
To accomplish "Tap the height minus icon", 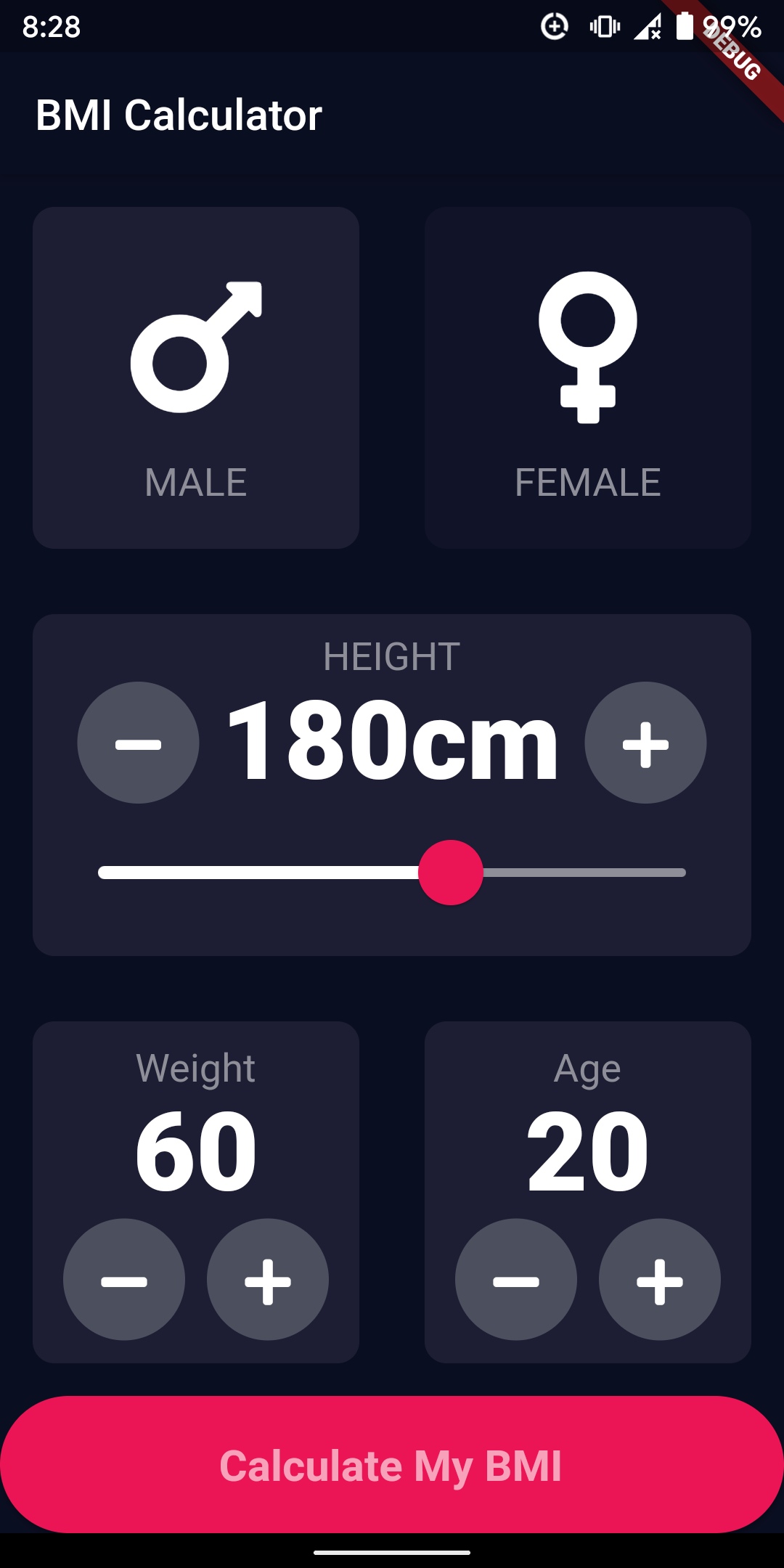I will 138,742.
